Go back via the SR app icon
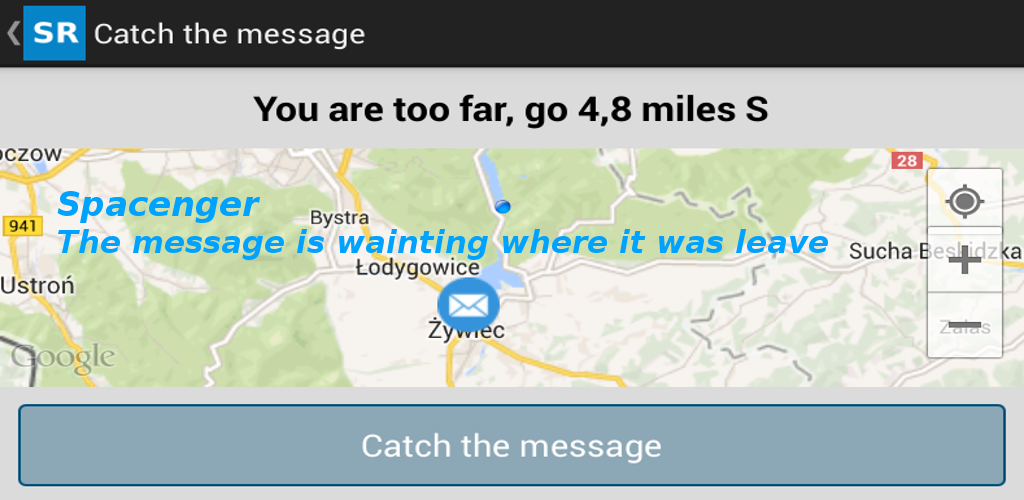The image size is (1024, 500). [53, 33]
